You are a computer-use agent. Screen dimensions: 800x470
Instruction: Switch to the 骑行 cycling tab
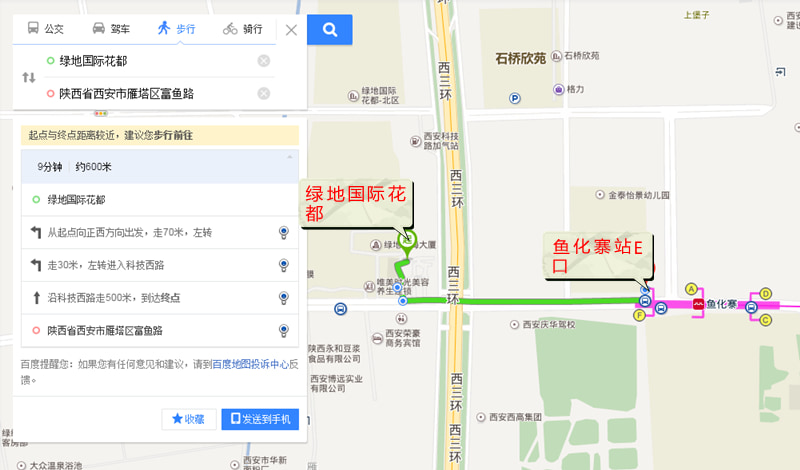(x=243, y=29)
